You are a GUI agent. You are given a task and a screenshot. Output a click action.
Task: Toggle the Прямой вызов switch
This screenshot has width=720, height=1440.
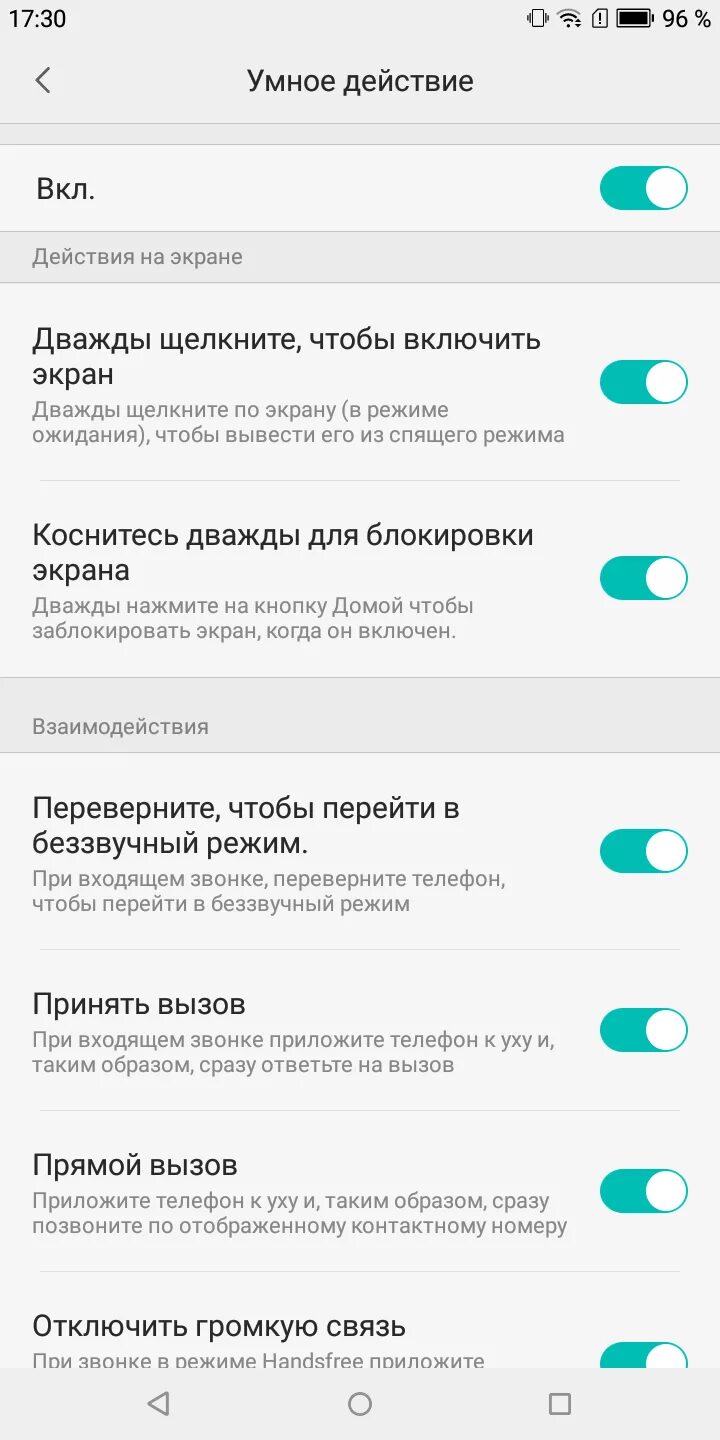643,1191
